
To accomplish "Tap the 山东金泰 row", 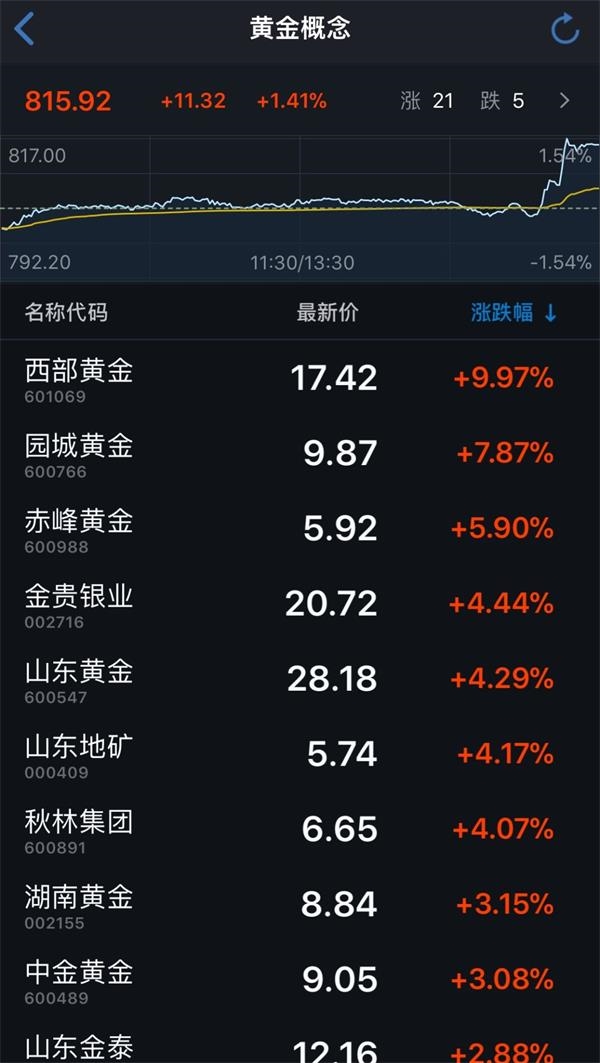I will (x=300, y=1041).
